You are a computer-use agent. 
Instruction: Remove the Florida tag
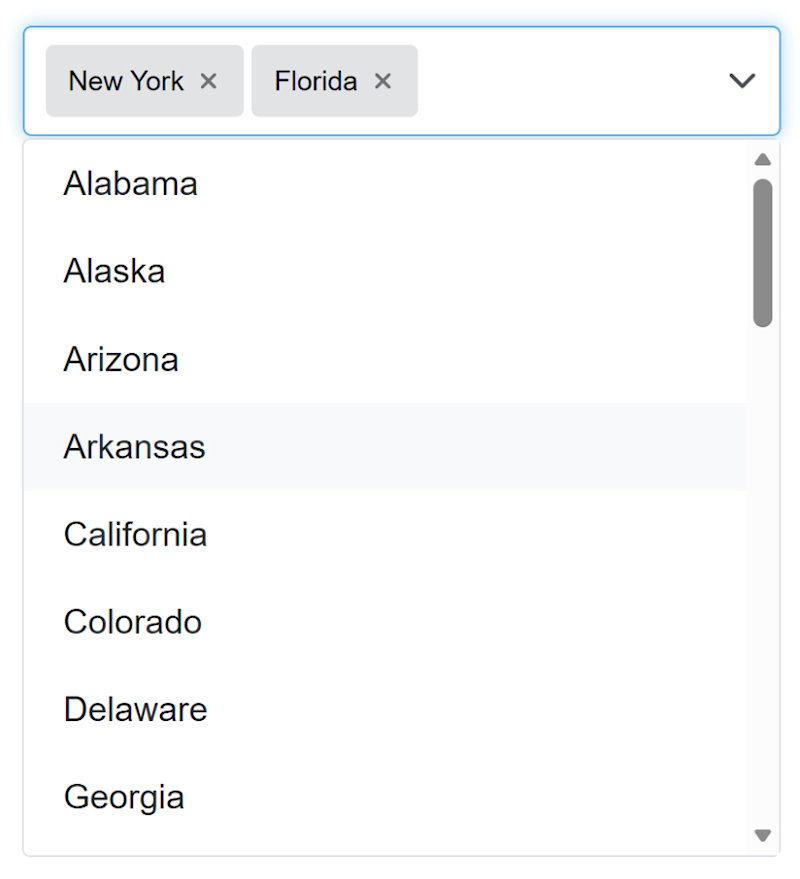[382, 81]
